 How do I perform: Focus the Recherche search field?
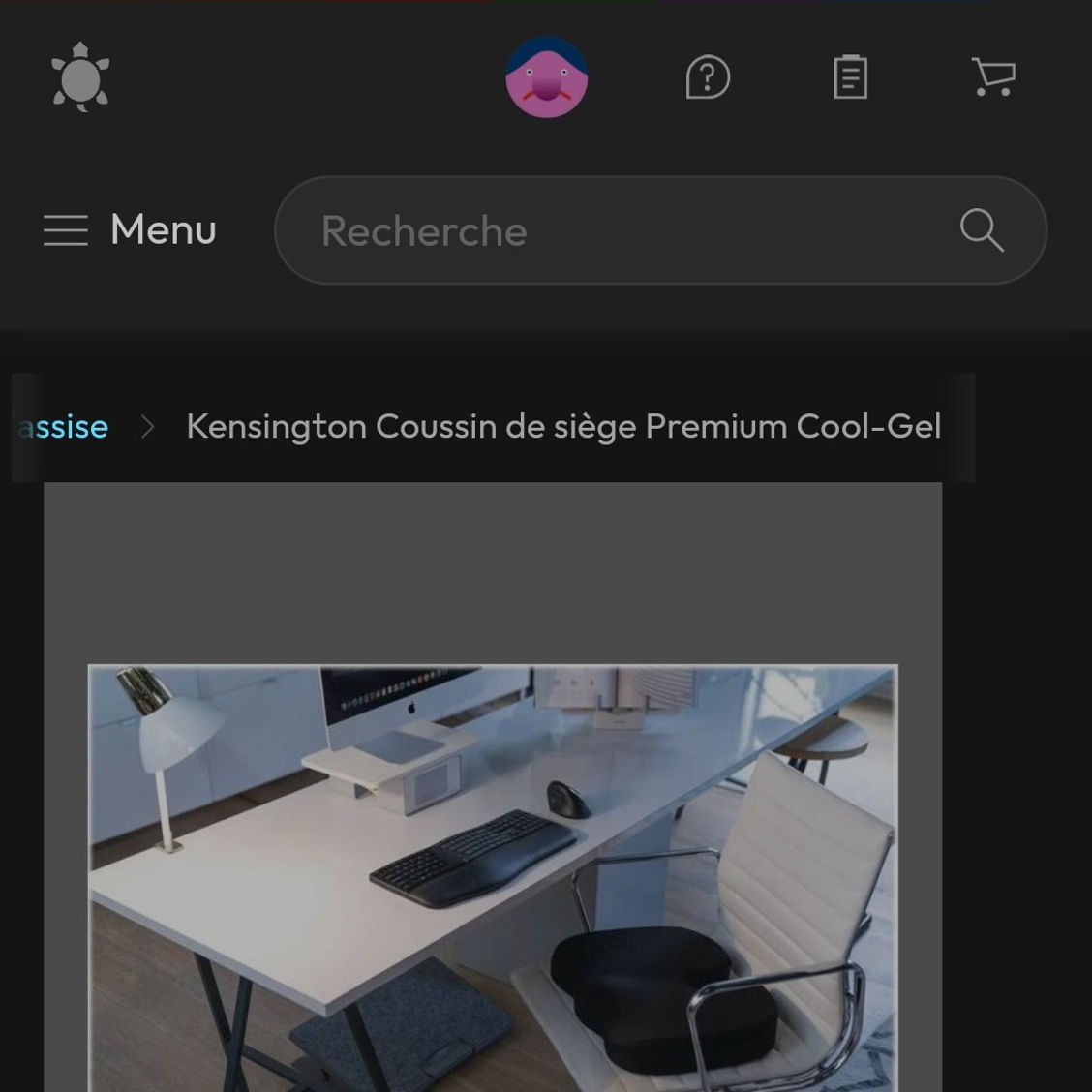click(620, 230)
